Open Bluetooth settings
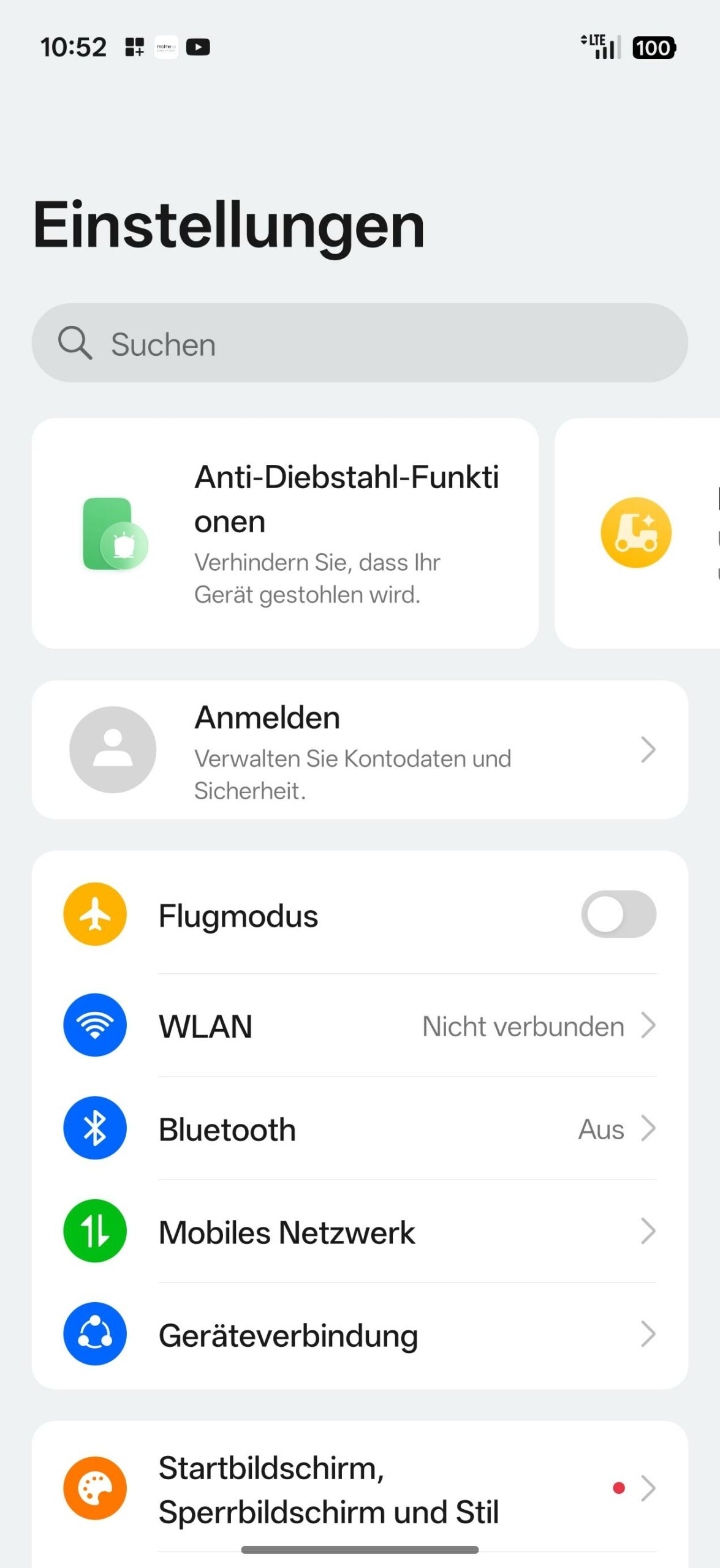720x1568 pixels. 359,1128
